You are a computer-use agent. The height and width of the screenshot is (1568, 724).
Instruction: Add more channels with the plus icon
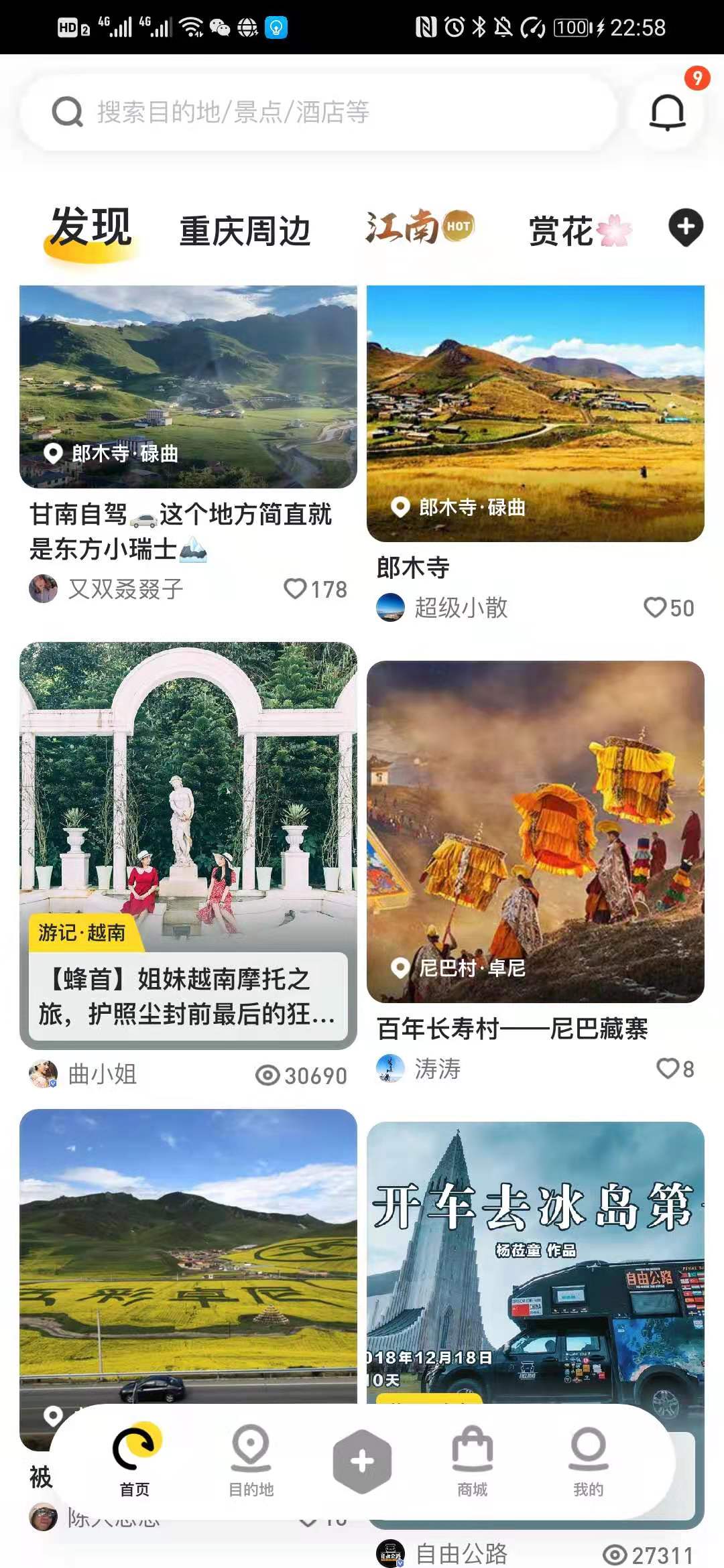[x=685, y=228]
